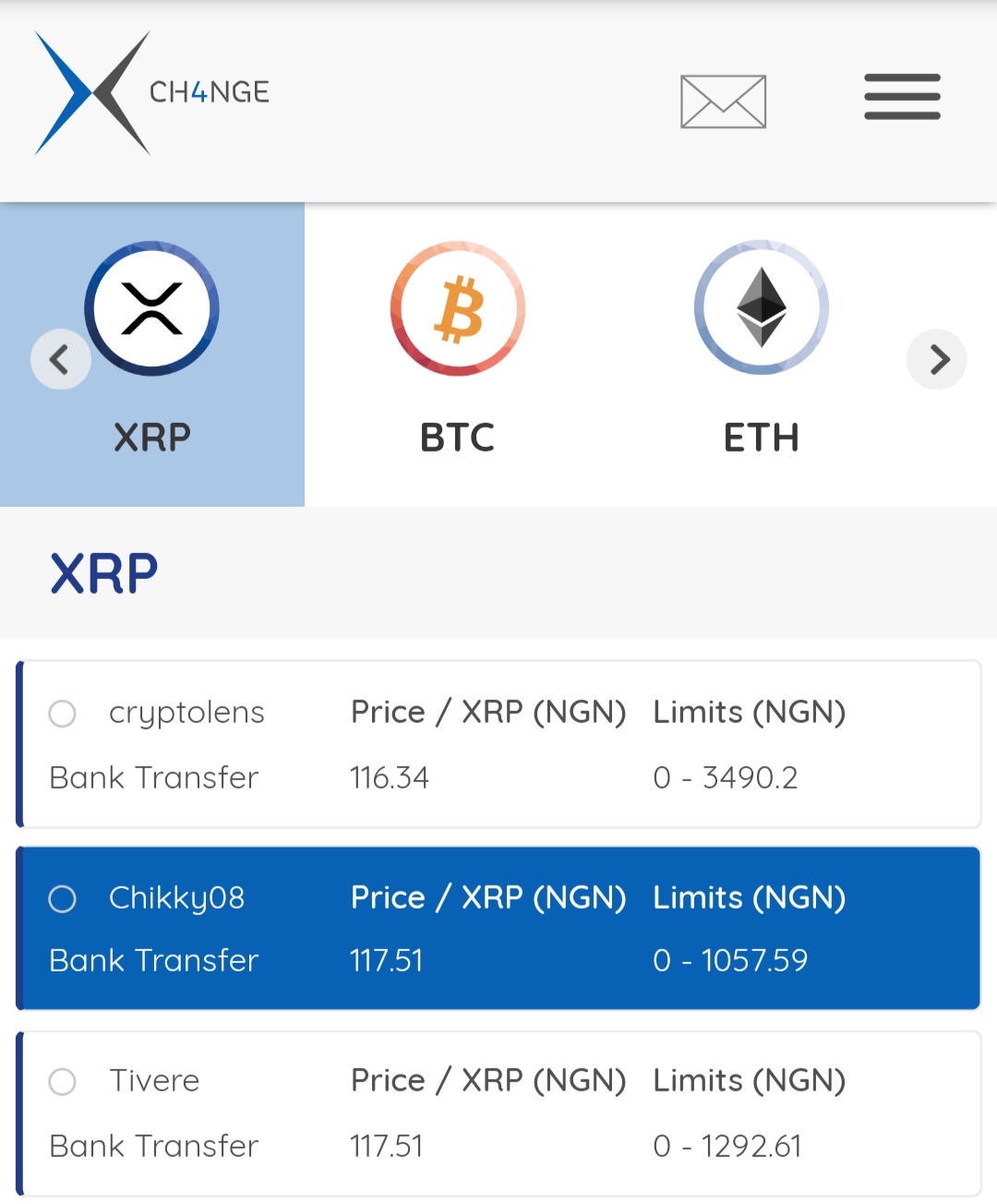The height and width of the screenshot is (1204, 997).
Task: Open the messages envelope icon
Action: (x=723, y=102)
